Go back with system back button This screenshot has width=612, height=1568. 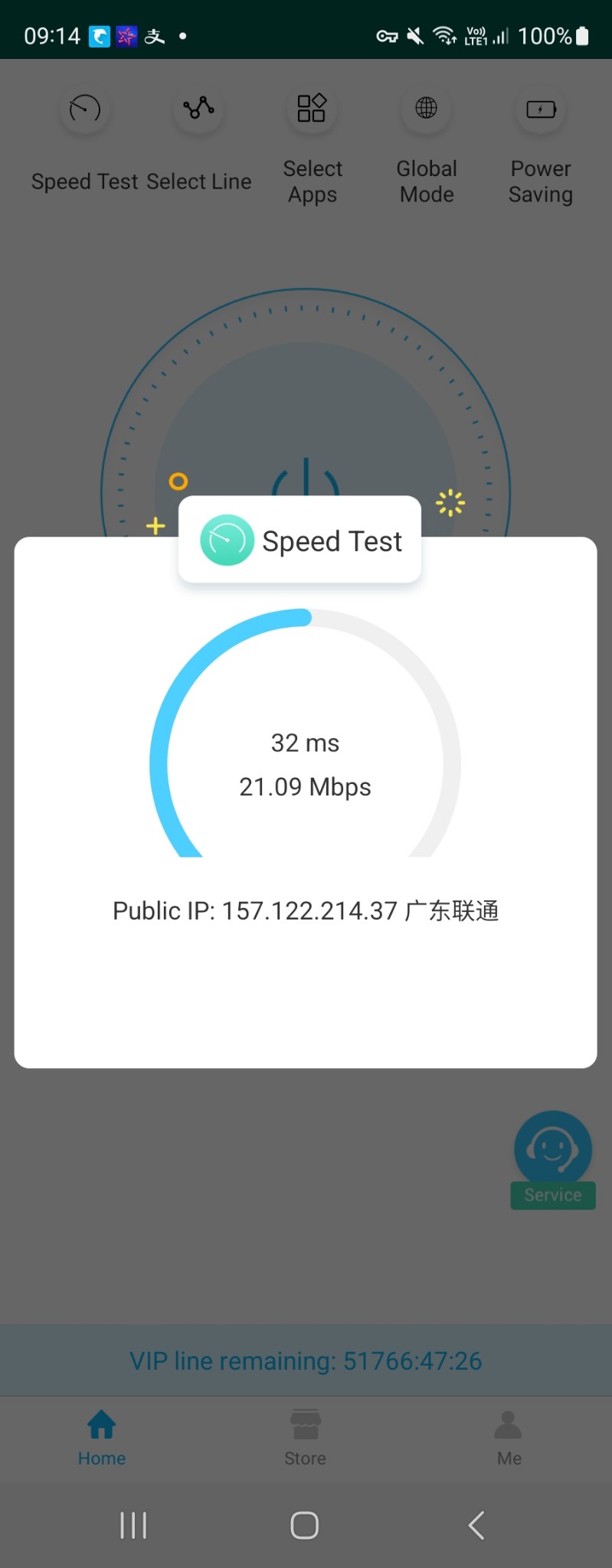[476, 1525]
